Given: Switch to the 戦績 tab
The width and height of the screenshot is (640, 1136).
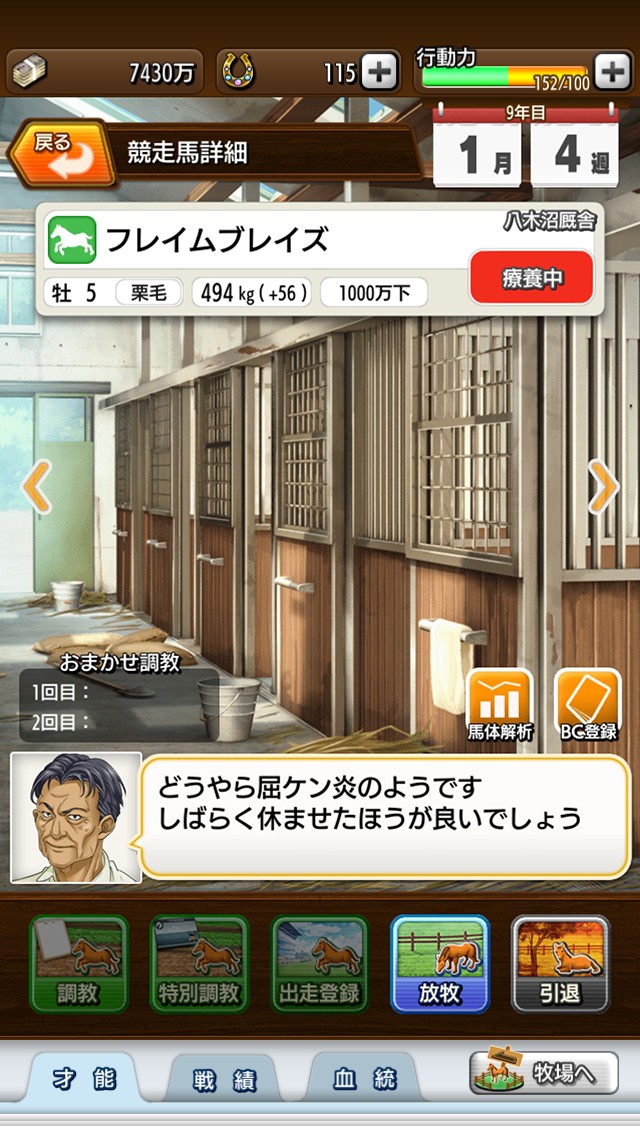Looking at the screenshot, I should [x=224, y=1080].
